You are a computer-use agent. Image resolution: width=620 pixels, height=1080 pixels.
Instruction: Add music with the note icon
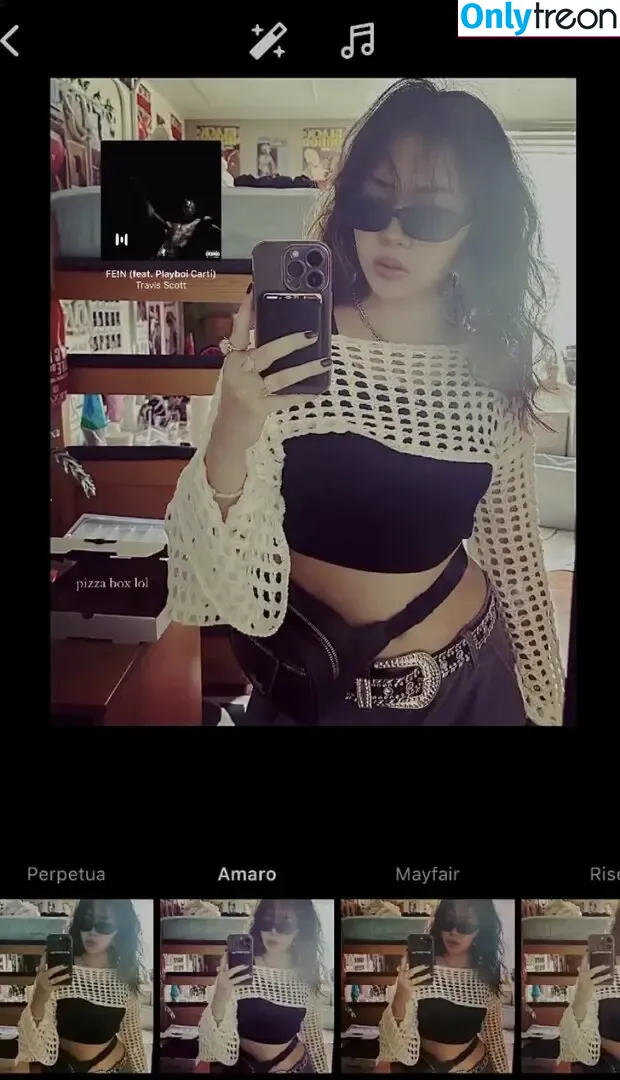(357, 41)
